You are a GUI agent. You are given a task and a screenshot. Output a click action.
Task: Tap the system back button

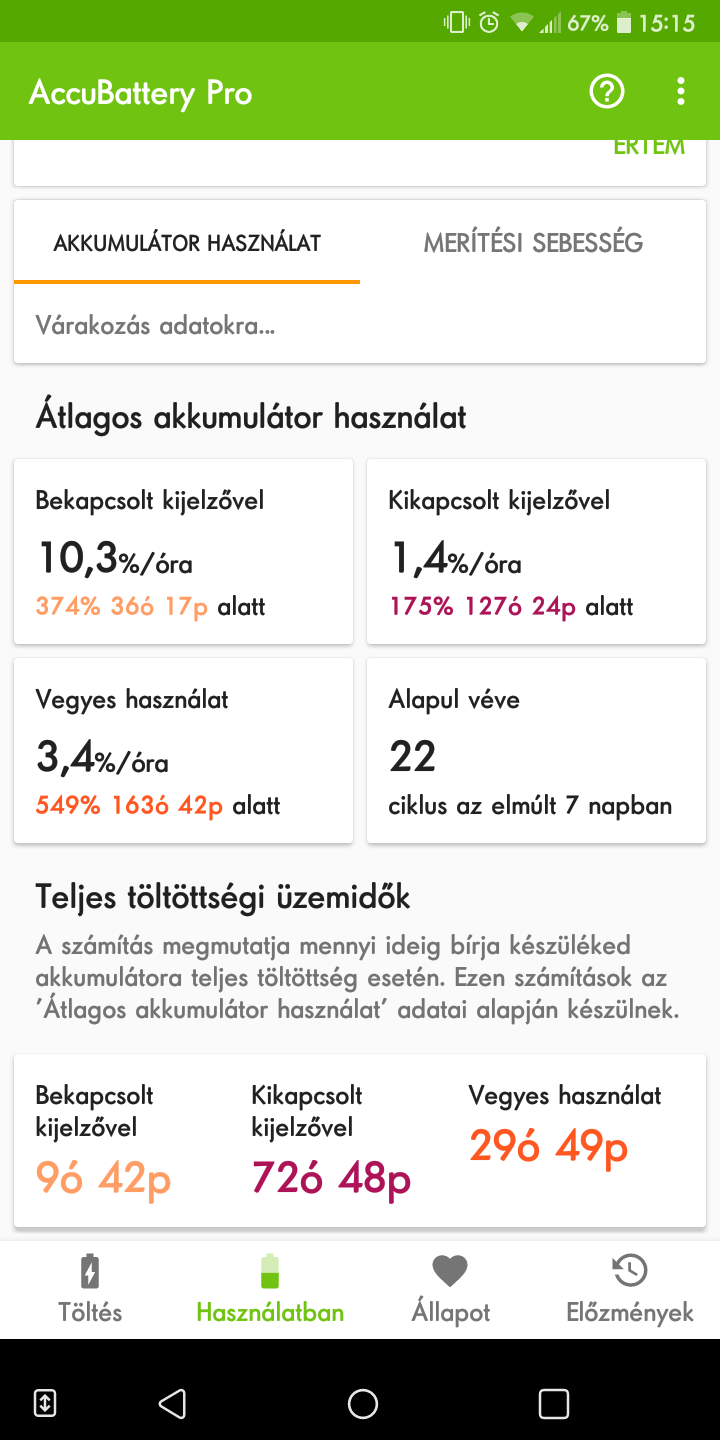click(172, 1403)
